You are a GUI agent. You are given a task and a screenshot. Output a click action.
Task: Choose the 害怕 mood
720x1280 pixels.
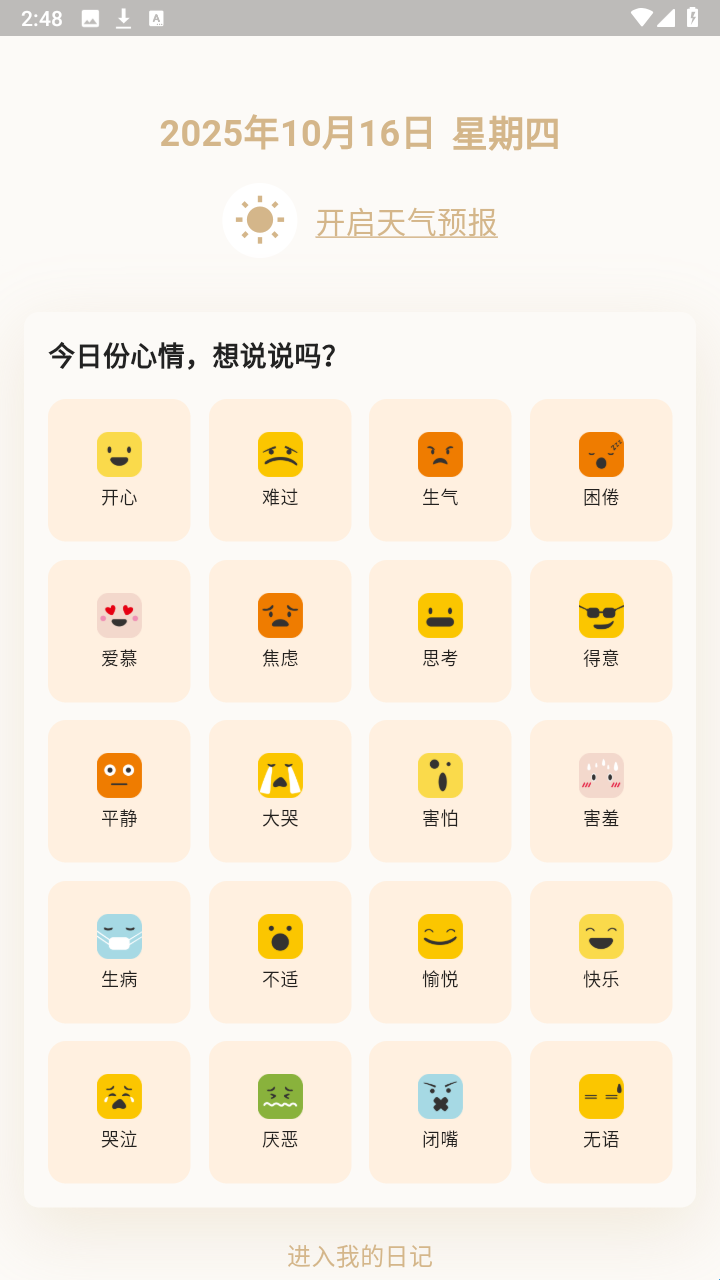click(x=440, y=791)
